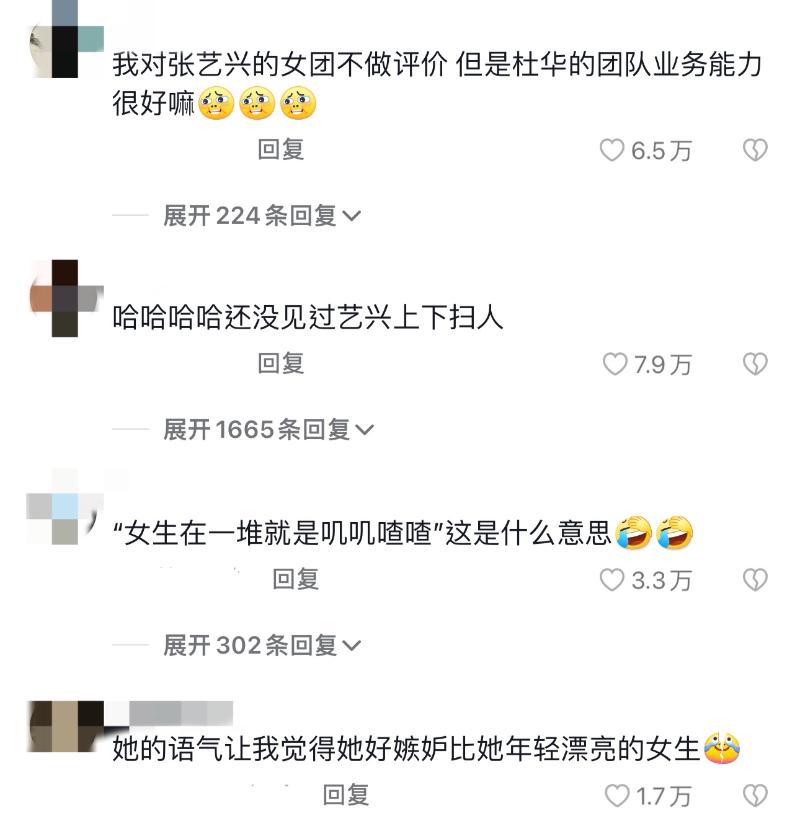Like the comment with 3.3万 likes
Viewport: 800px width, 831px height.
(x=612, y=580)
